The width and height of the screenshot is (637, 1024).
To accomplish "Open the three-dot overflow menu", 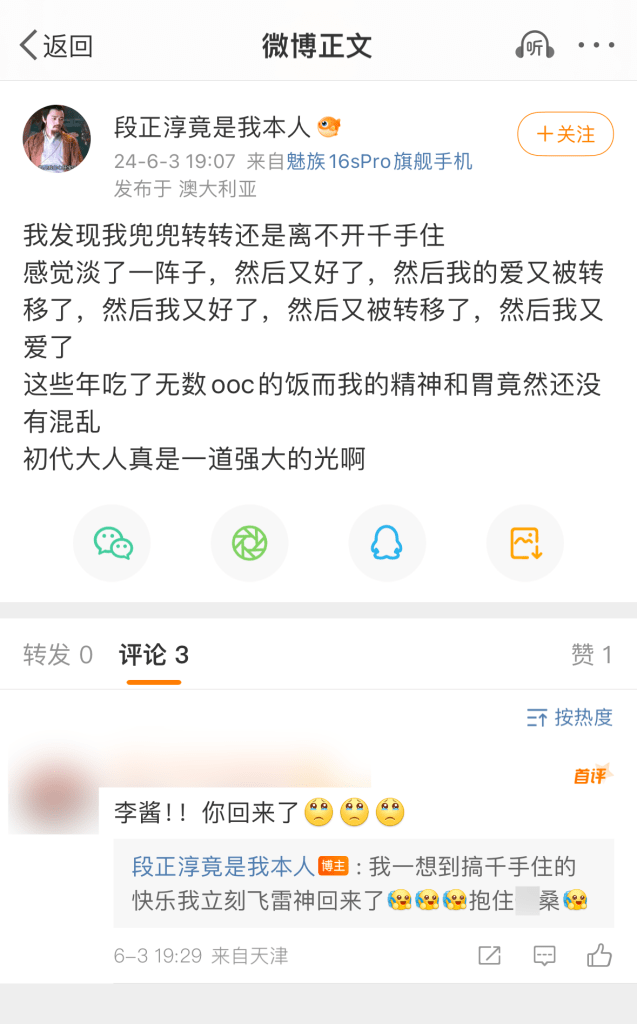I will tap(596, 45).
